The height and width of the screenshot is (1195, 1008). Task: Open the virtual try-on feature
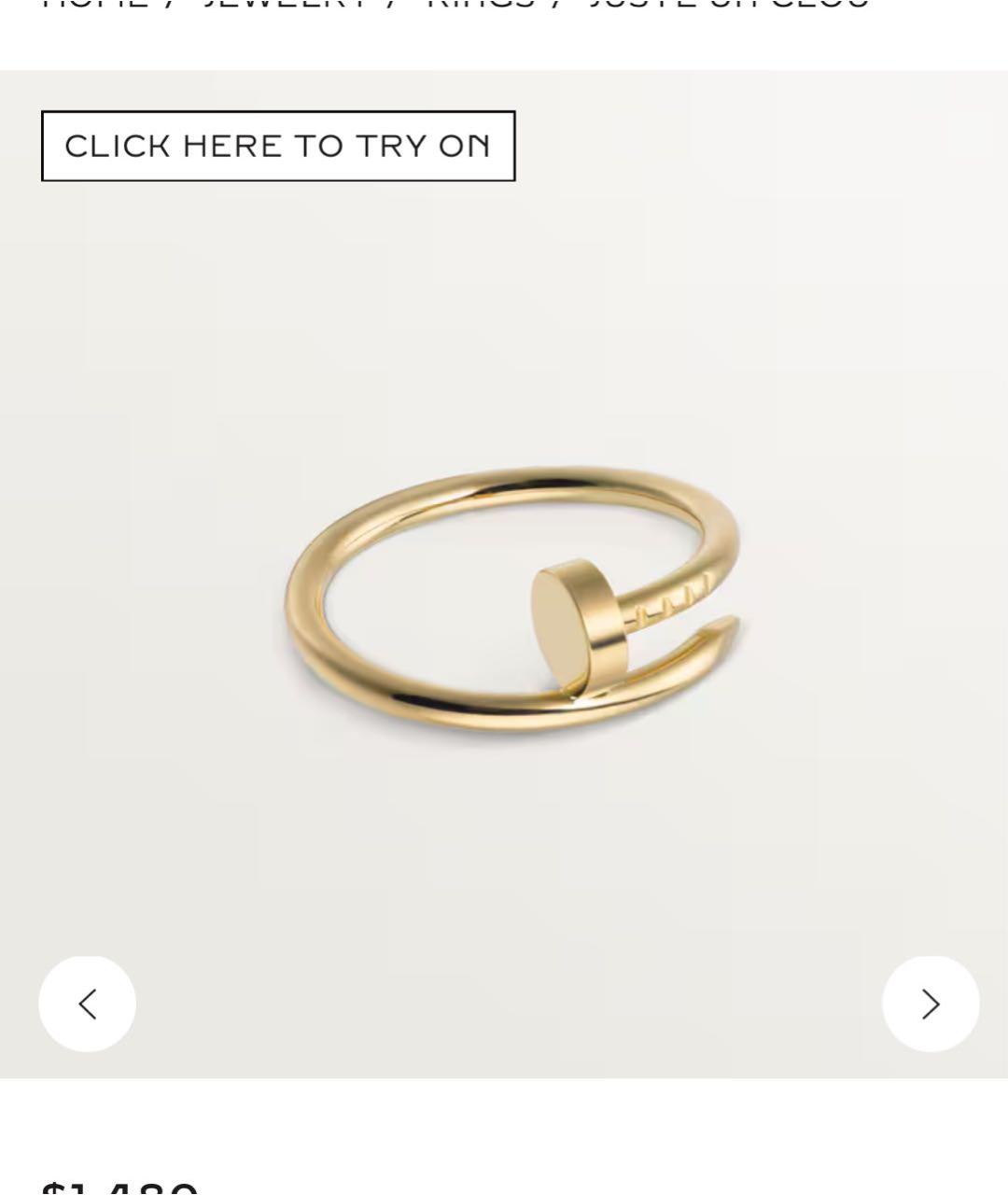277,145
